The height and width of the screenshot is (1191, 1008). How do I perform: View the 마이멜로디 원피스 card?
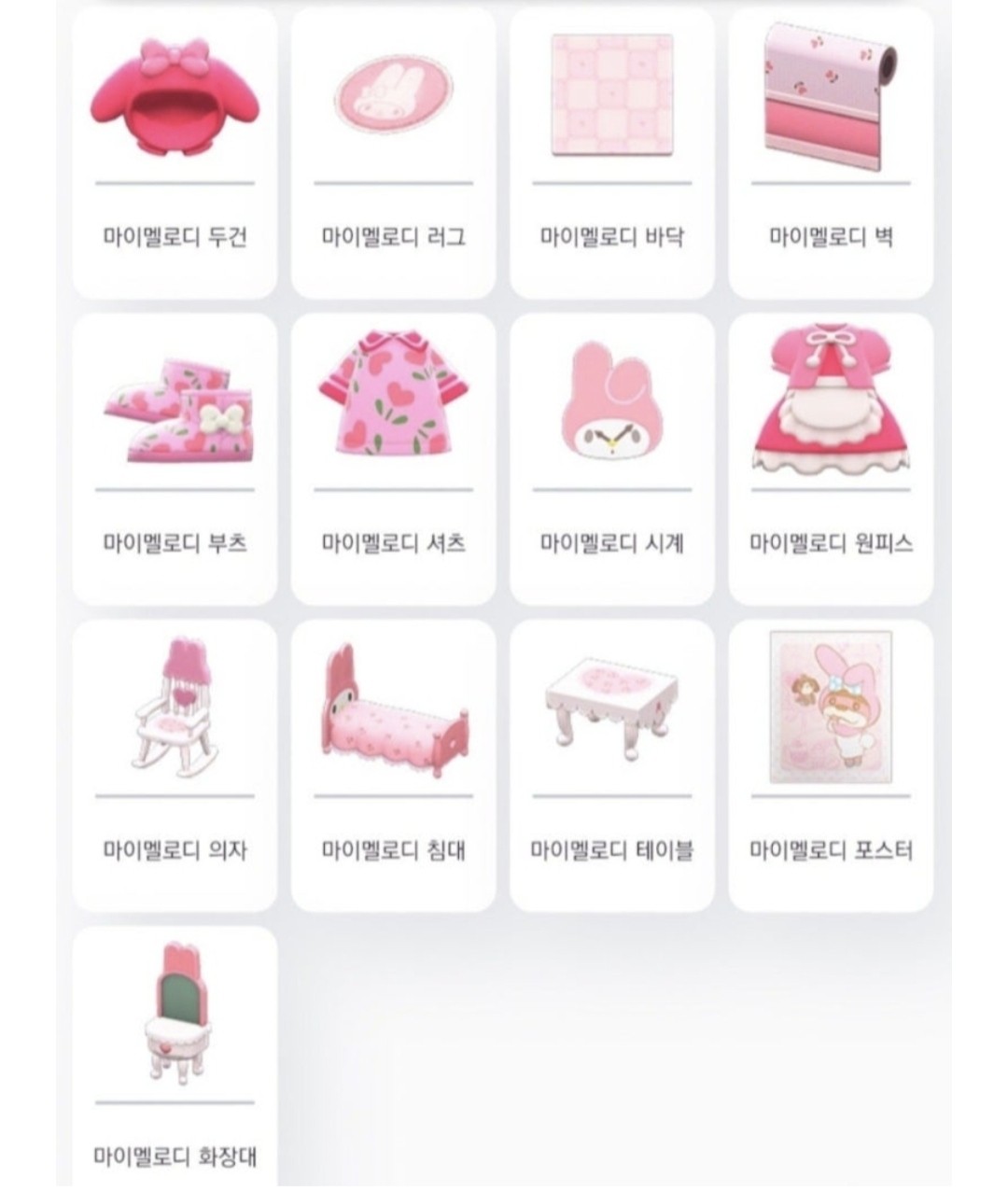(831, 459)
